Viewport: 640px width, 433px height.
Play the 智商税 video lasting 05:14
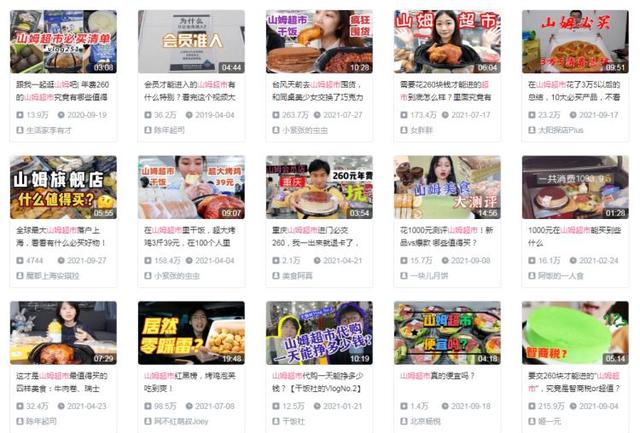[x=574, y=333]
